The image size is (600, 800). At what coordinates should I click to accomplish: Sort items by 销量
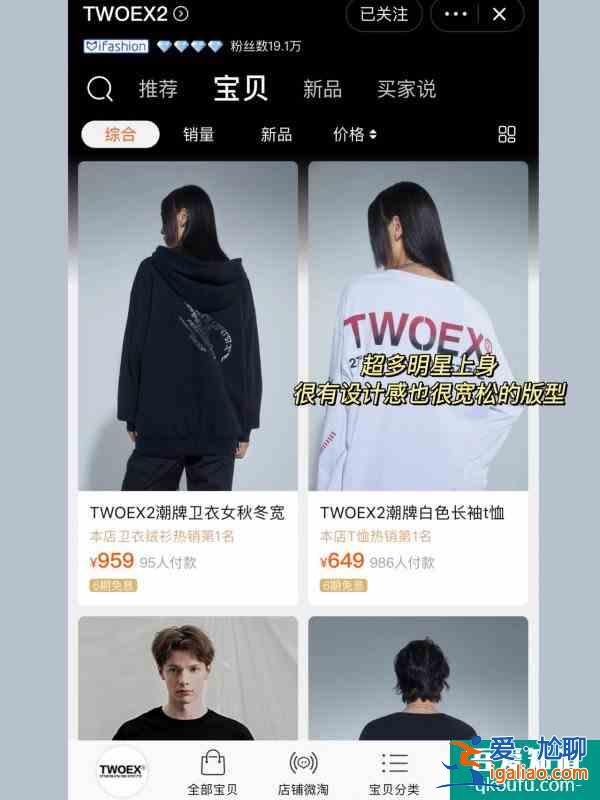coord(199,134)
